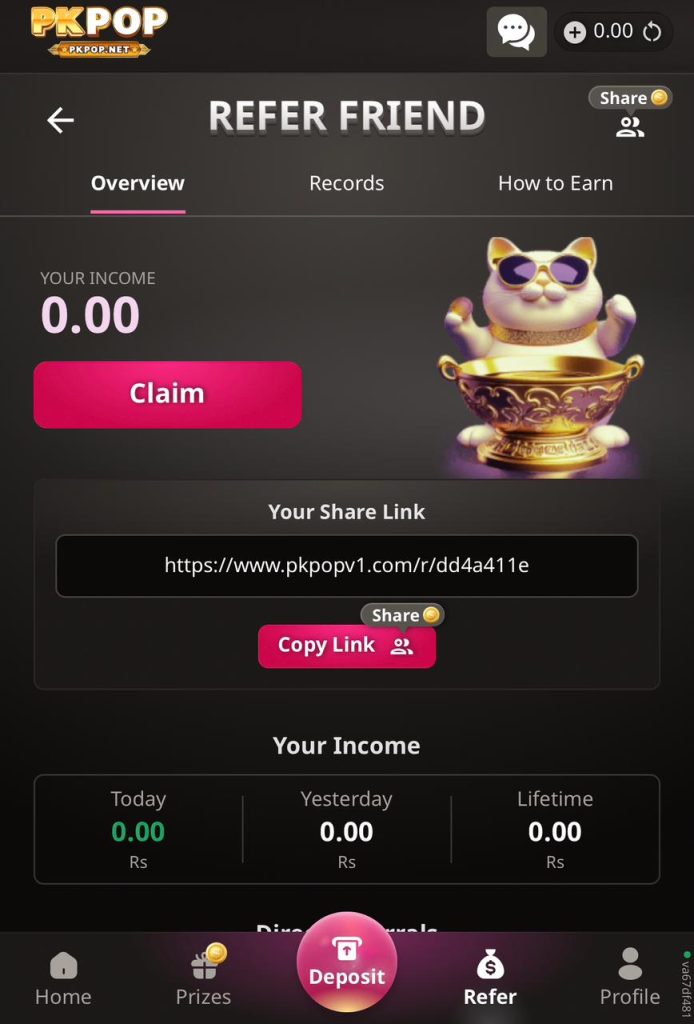Open the Prizes tab
The width and height of the screenshot is (694, 1024).
[x=203, y=979]
